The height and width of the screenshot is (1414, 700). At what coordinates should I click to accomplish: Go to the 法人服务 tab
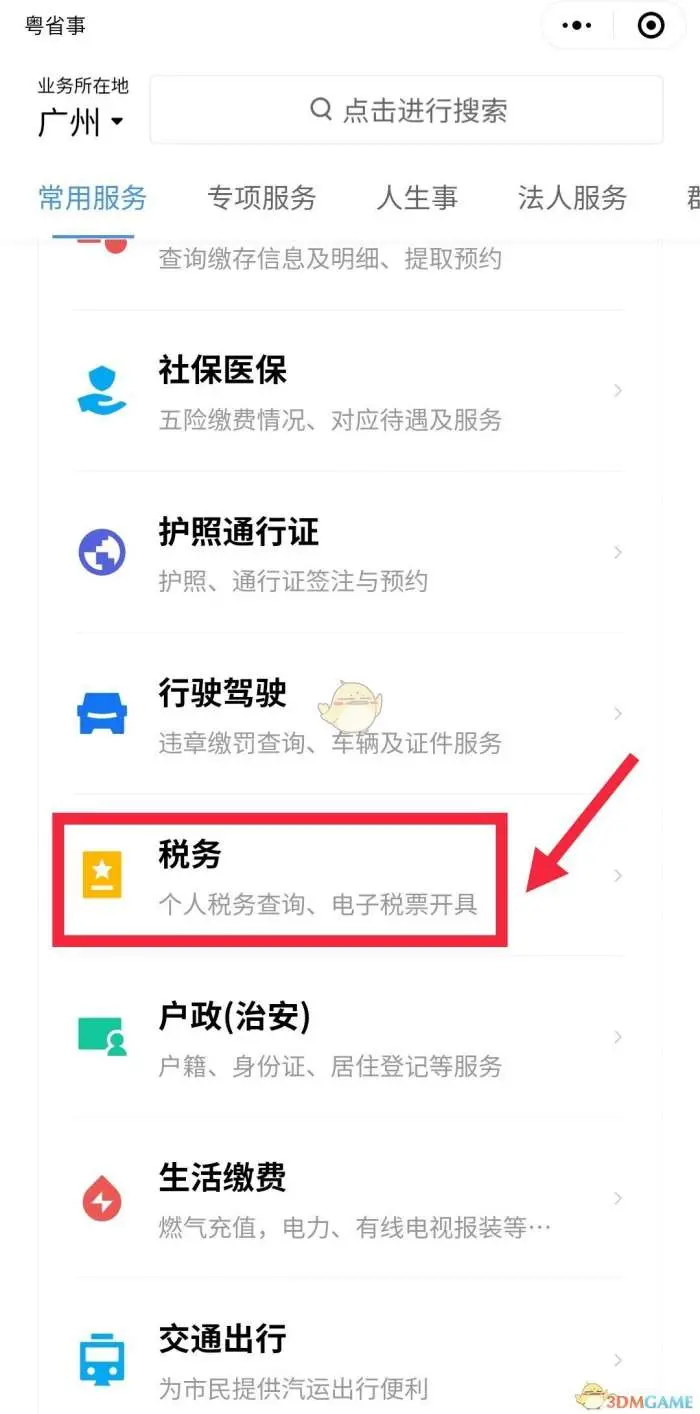click(x=572, y=198)
